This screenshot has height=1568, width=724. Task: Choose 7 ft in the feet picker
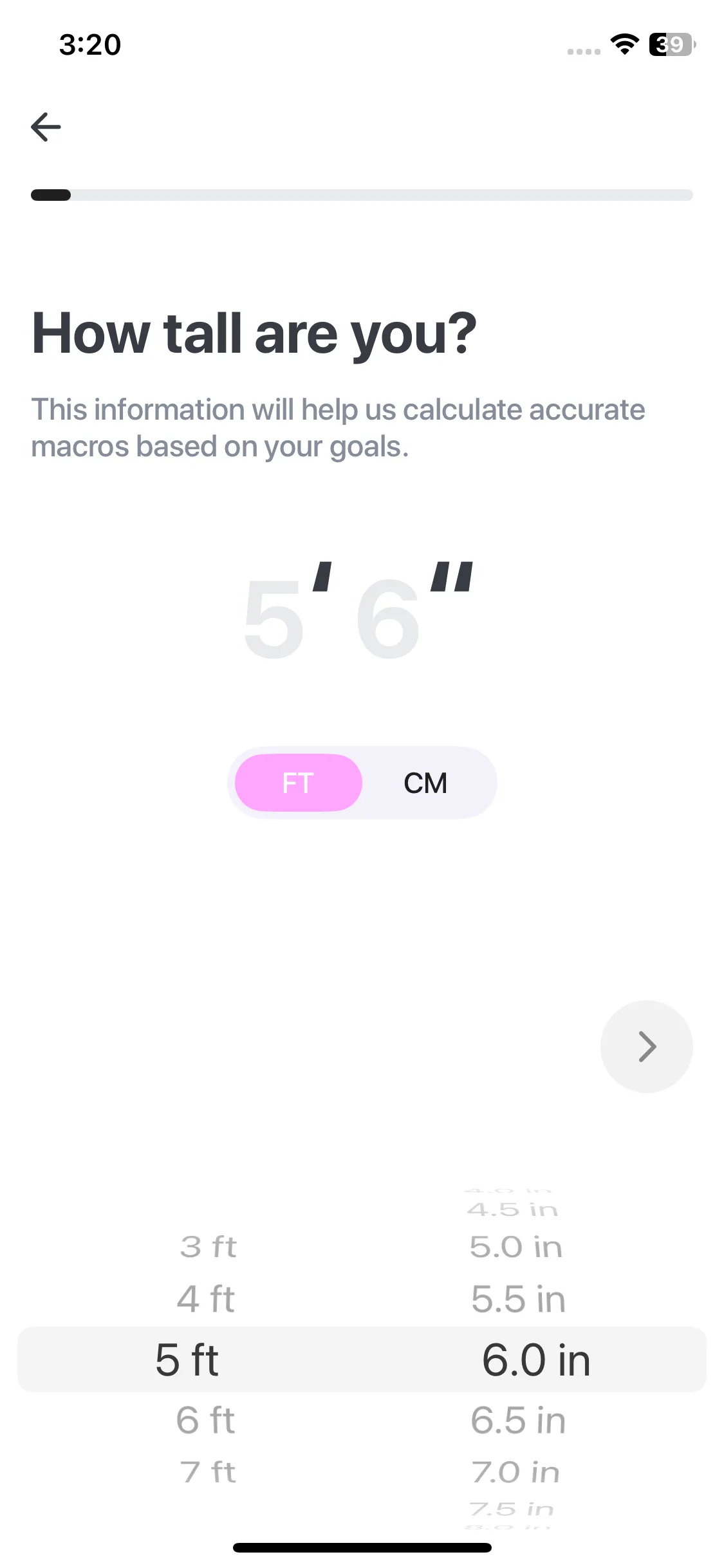tap(207, 1472)
